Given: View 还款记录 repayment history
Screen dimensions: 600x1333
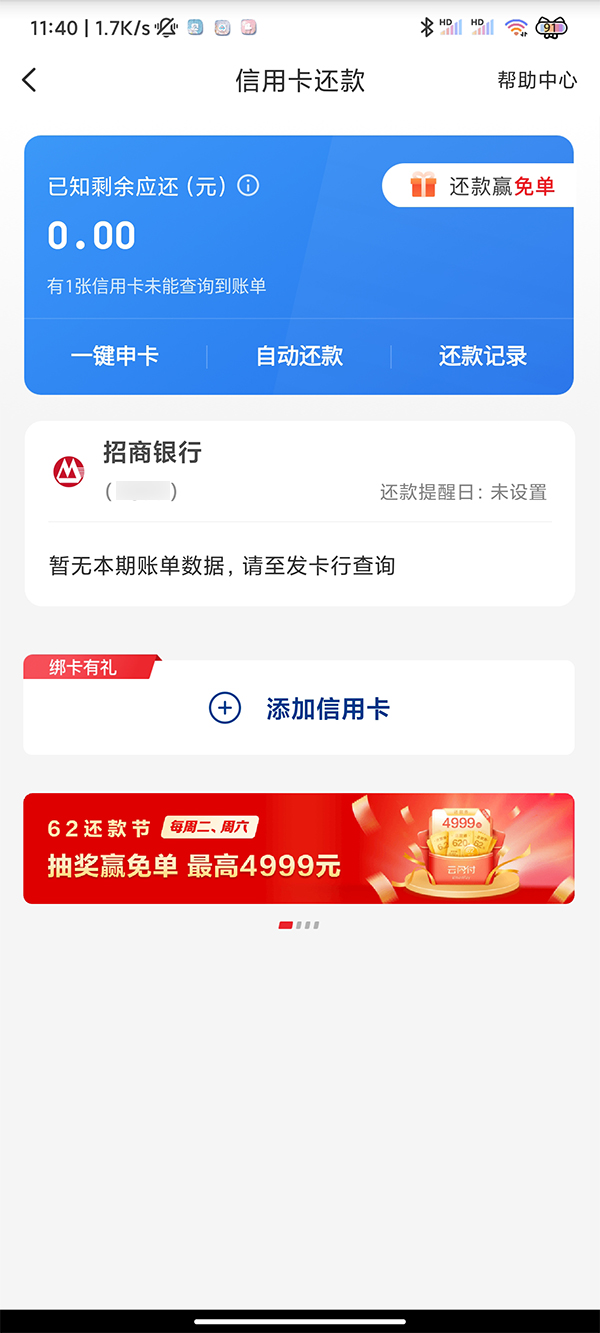Looking at the screenshot, I should pos(482,356).
